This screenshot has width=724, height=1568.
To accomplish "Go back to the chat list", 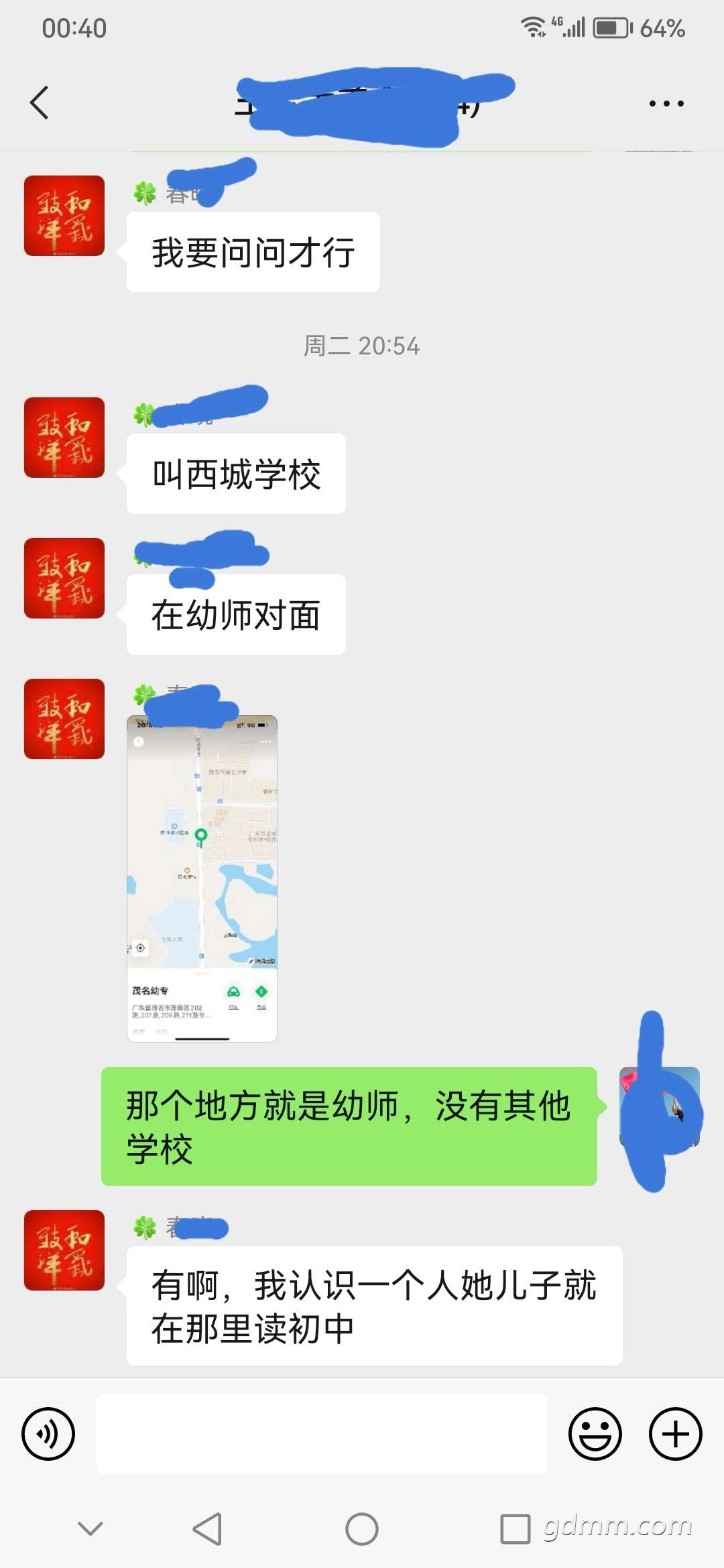I will click(40, 103).
